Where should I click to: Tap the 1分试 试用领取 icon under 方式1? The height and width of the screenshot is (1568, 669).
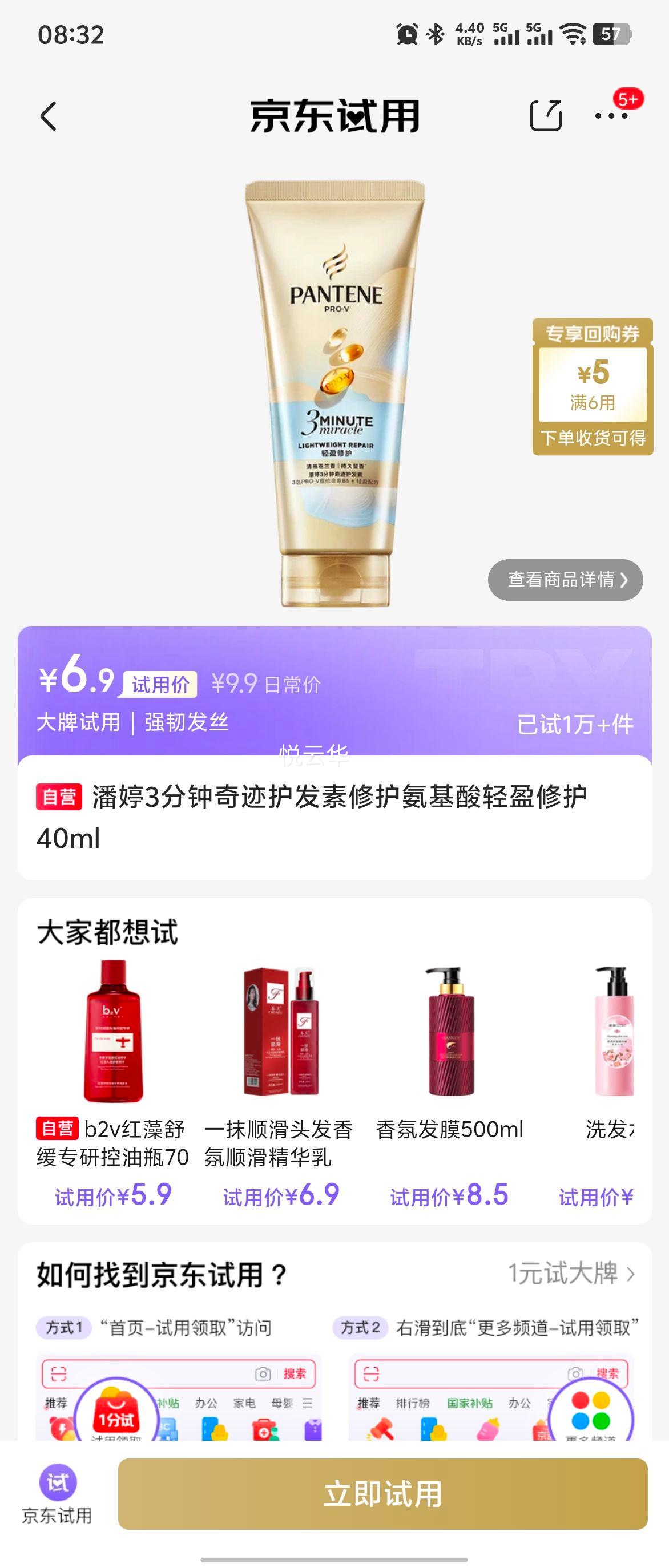pos(119,1413)
